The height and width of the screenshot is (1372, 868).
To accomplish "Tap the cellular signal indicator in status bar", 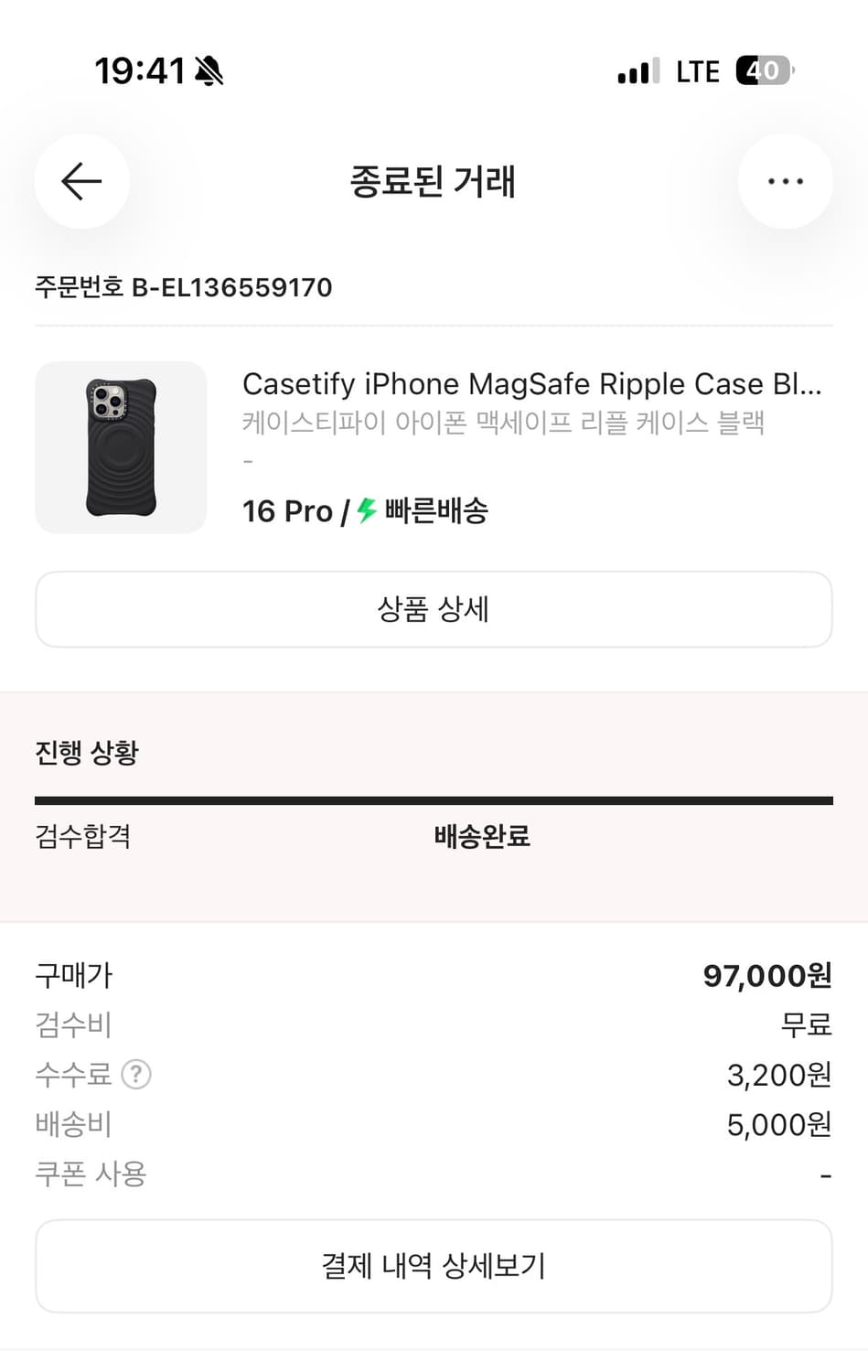I will (636, 71).
